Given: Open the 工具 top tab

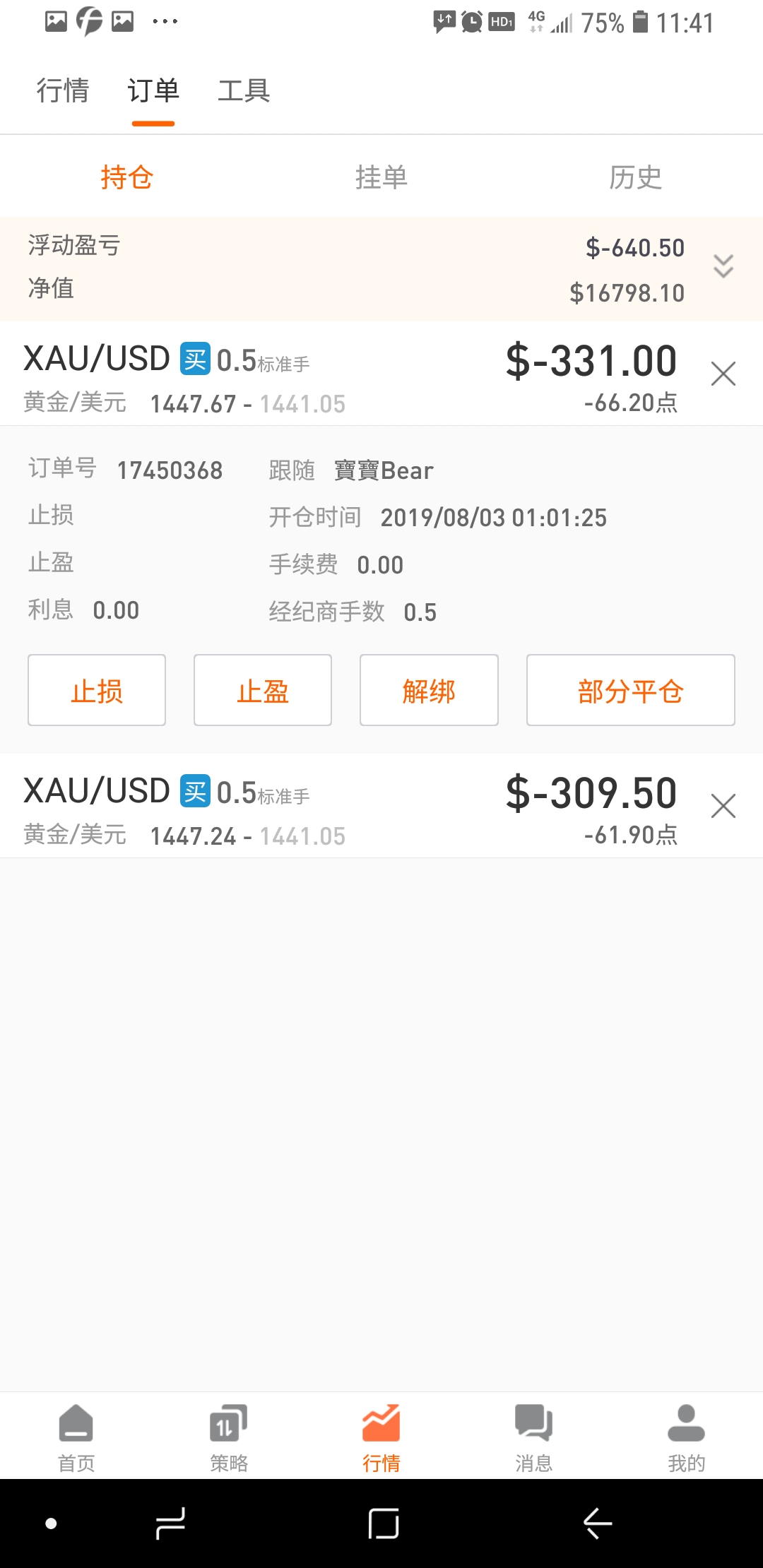Looking at the screenshot, I should [x=244, y=90].
